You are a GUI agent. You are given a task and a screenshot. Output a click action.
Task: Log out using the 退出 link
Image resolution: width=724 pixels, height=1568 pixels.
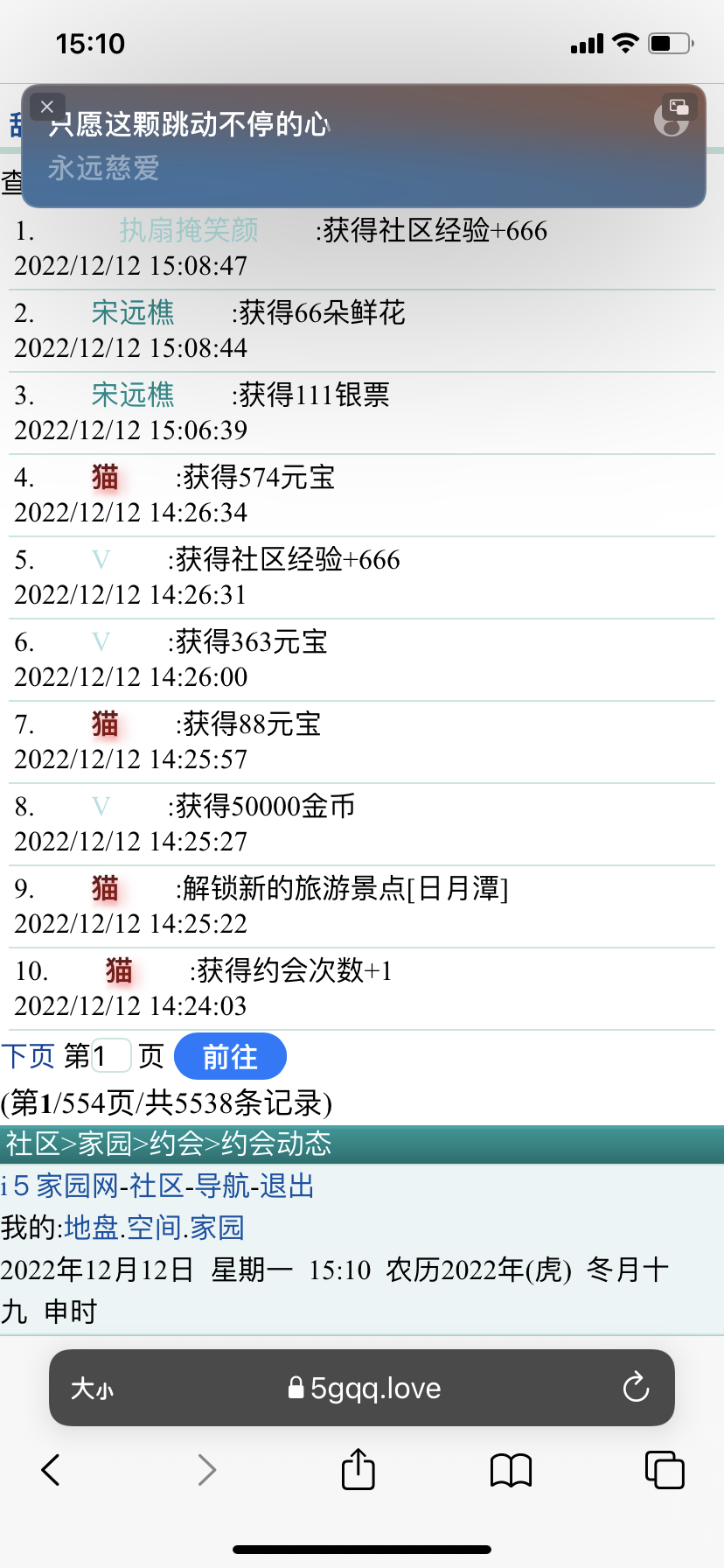tap(287, 1186)
